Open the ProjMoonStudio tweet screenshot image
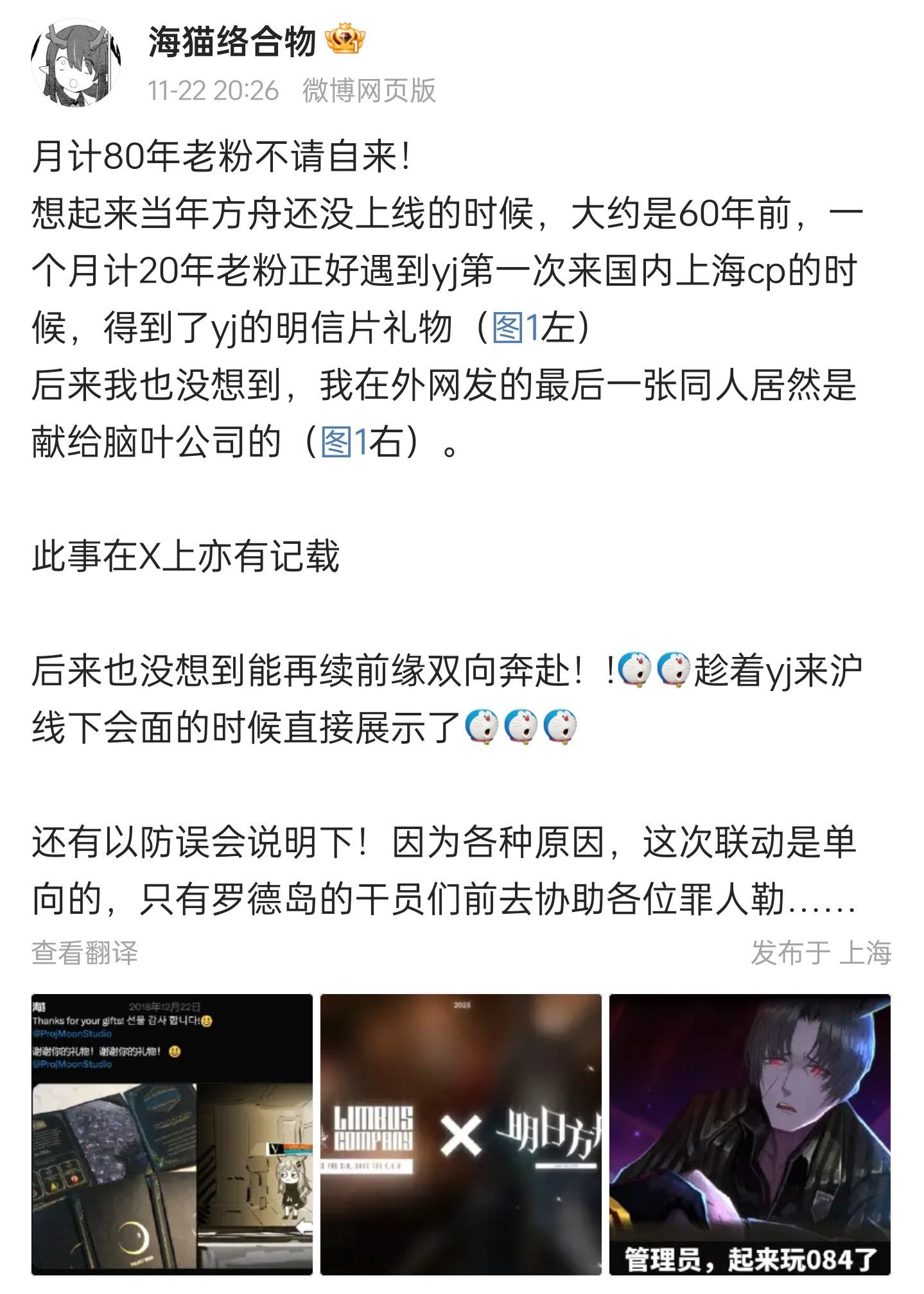Viewport: 924px width, 1294px height. coord(172,1134)
